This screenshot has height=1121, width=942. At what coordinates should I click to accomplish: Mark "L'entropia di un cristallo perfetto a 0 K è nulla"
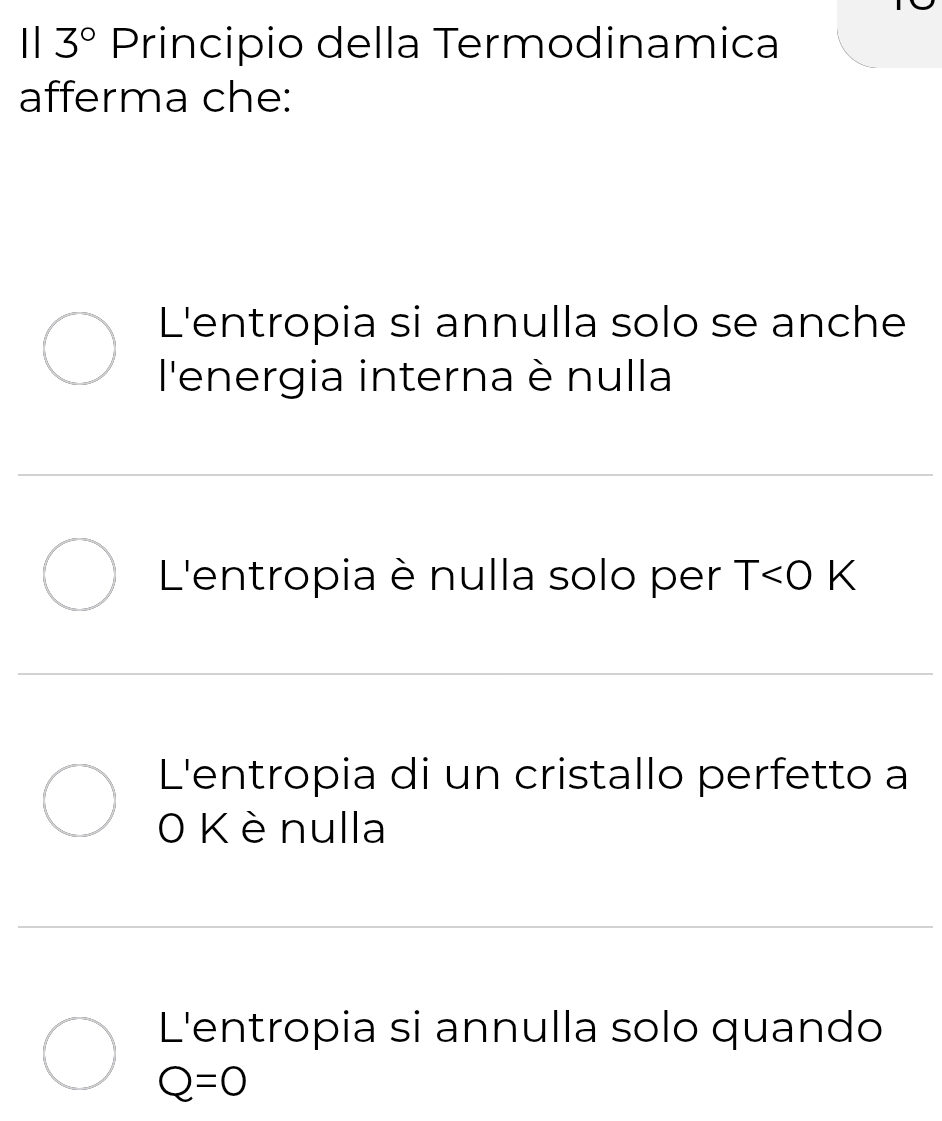79,801
